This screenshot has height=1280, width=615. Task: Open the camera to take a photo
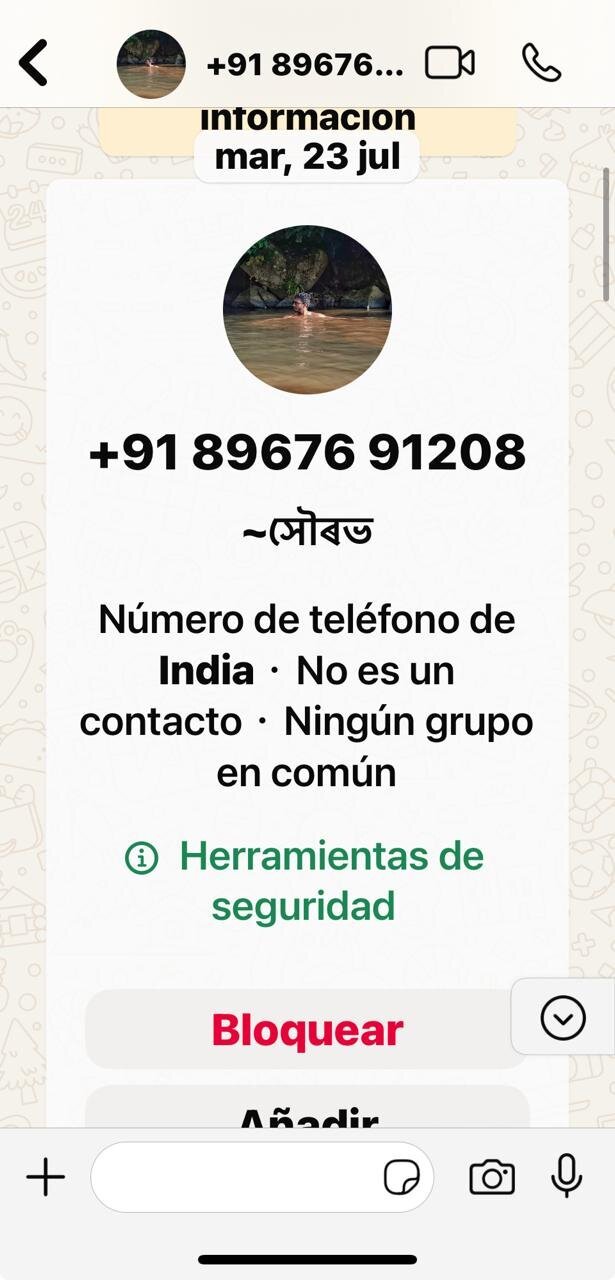[x=492, y=1177]
